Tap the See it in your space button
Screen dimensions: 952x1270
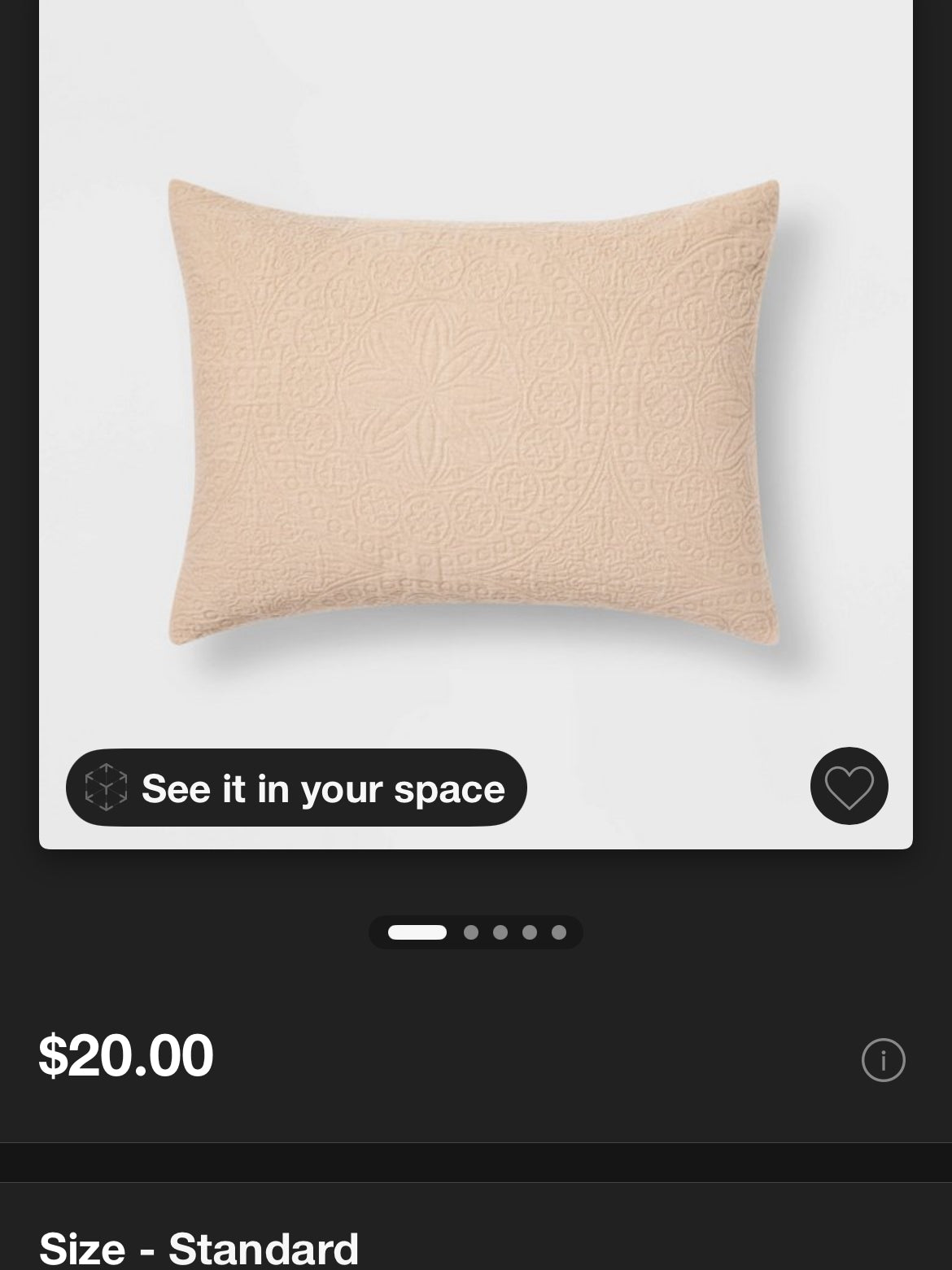coord(296,788)
